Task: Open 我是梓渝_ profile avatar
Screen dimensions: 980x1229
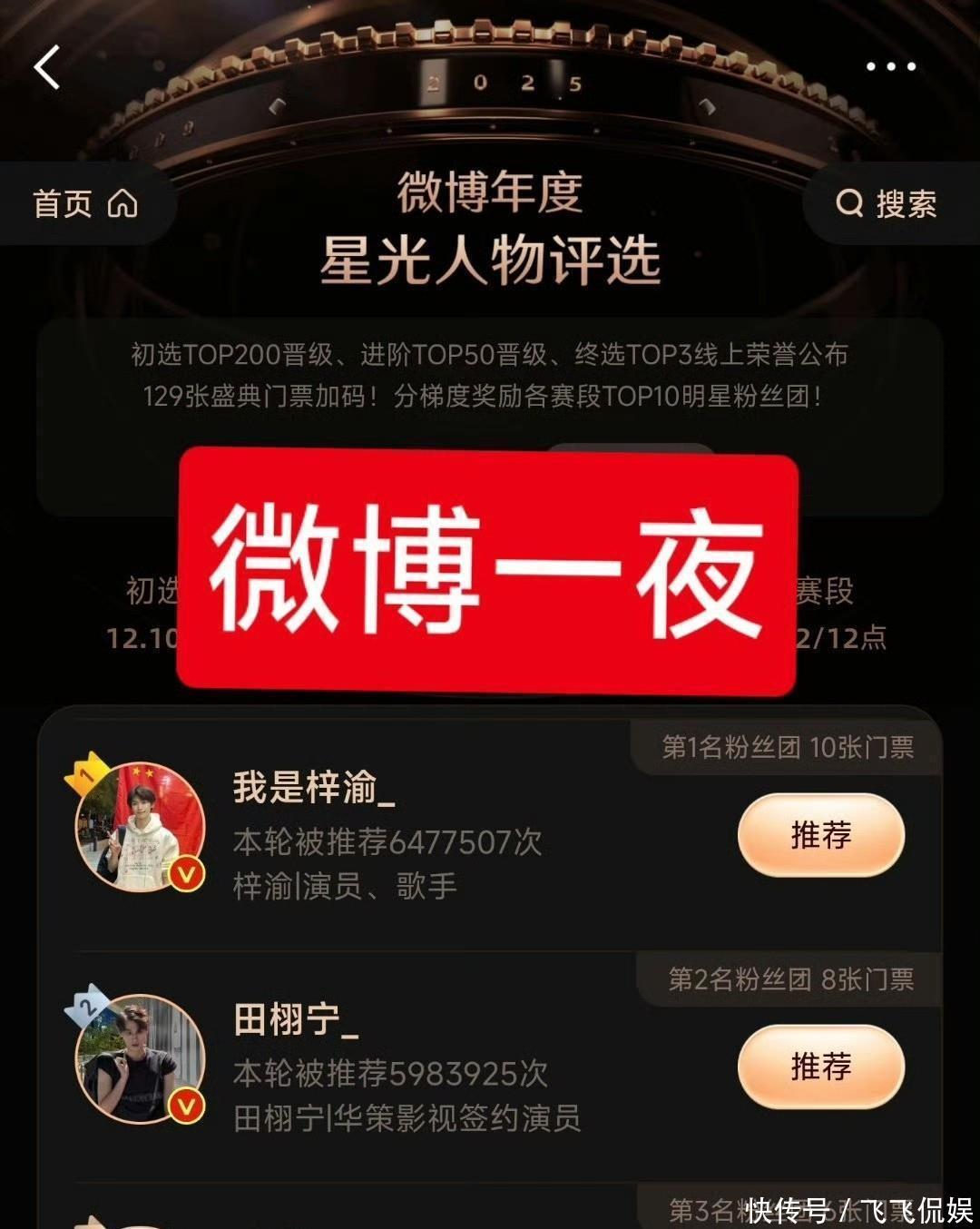Action: [x=140, y=827]
